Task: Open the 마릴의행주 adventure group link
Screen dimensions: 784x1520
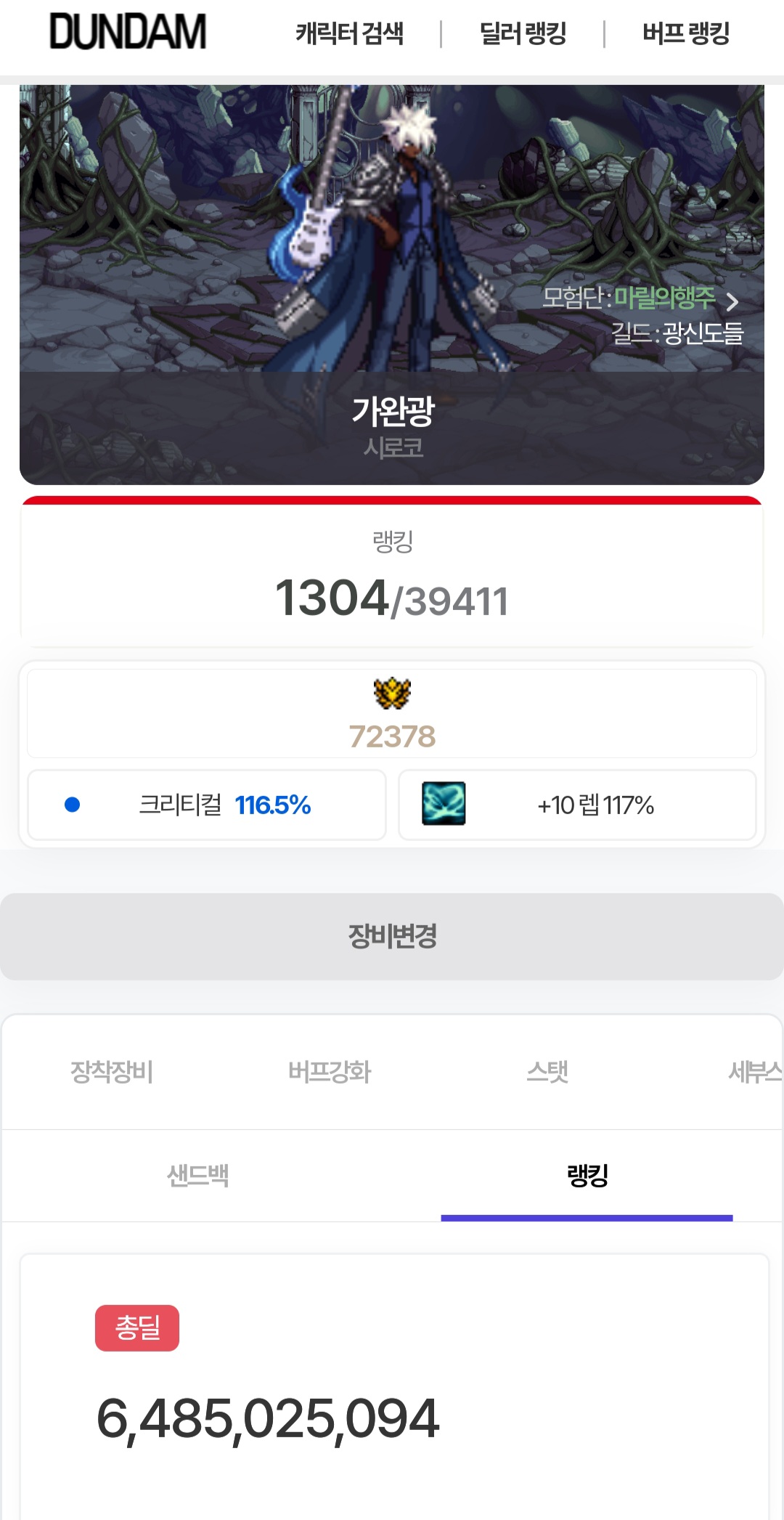Action: (x=640, y=298)
